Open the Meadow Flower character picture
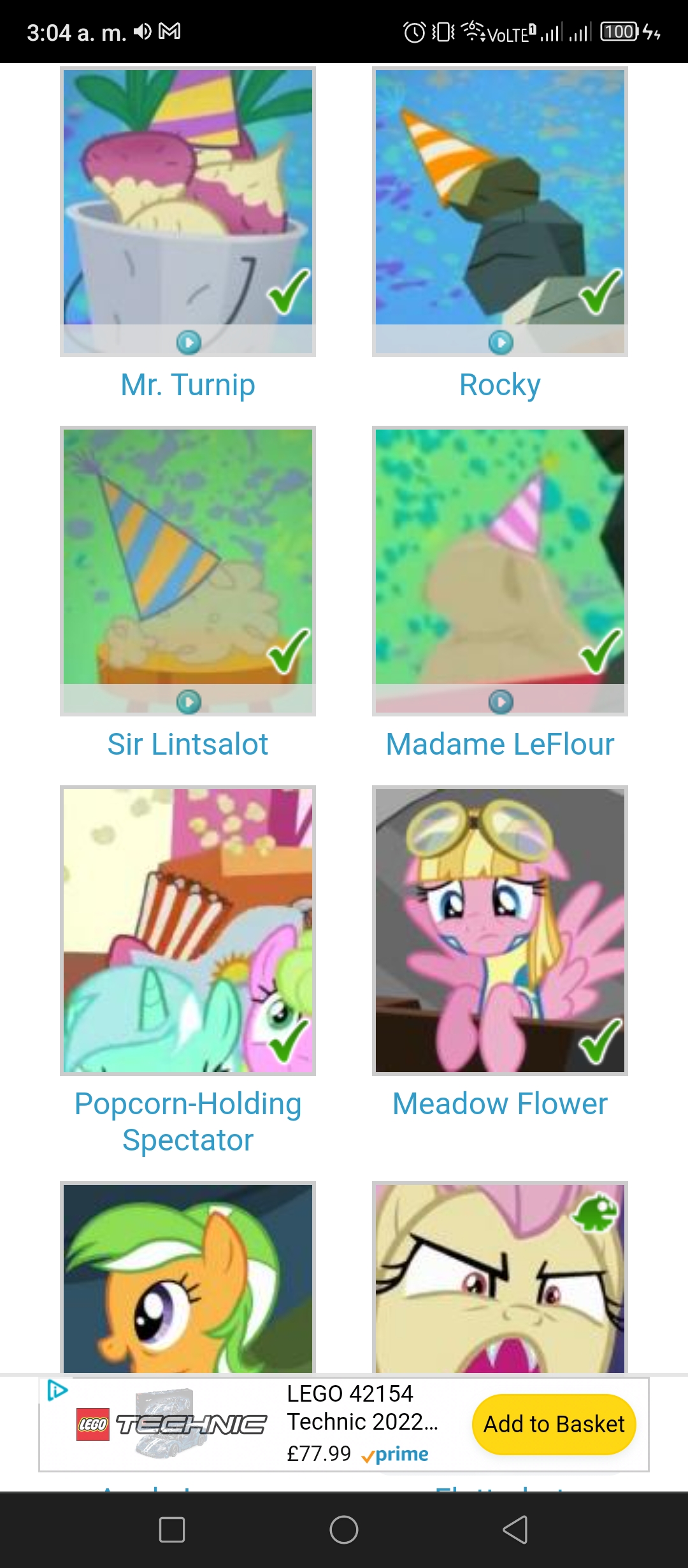This screenshot has width=688, height=1568. pos(500,930)
